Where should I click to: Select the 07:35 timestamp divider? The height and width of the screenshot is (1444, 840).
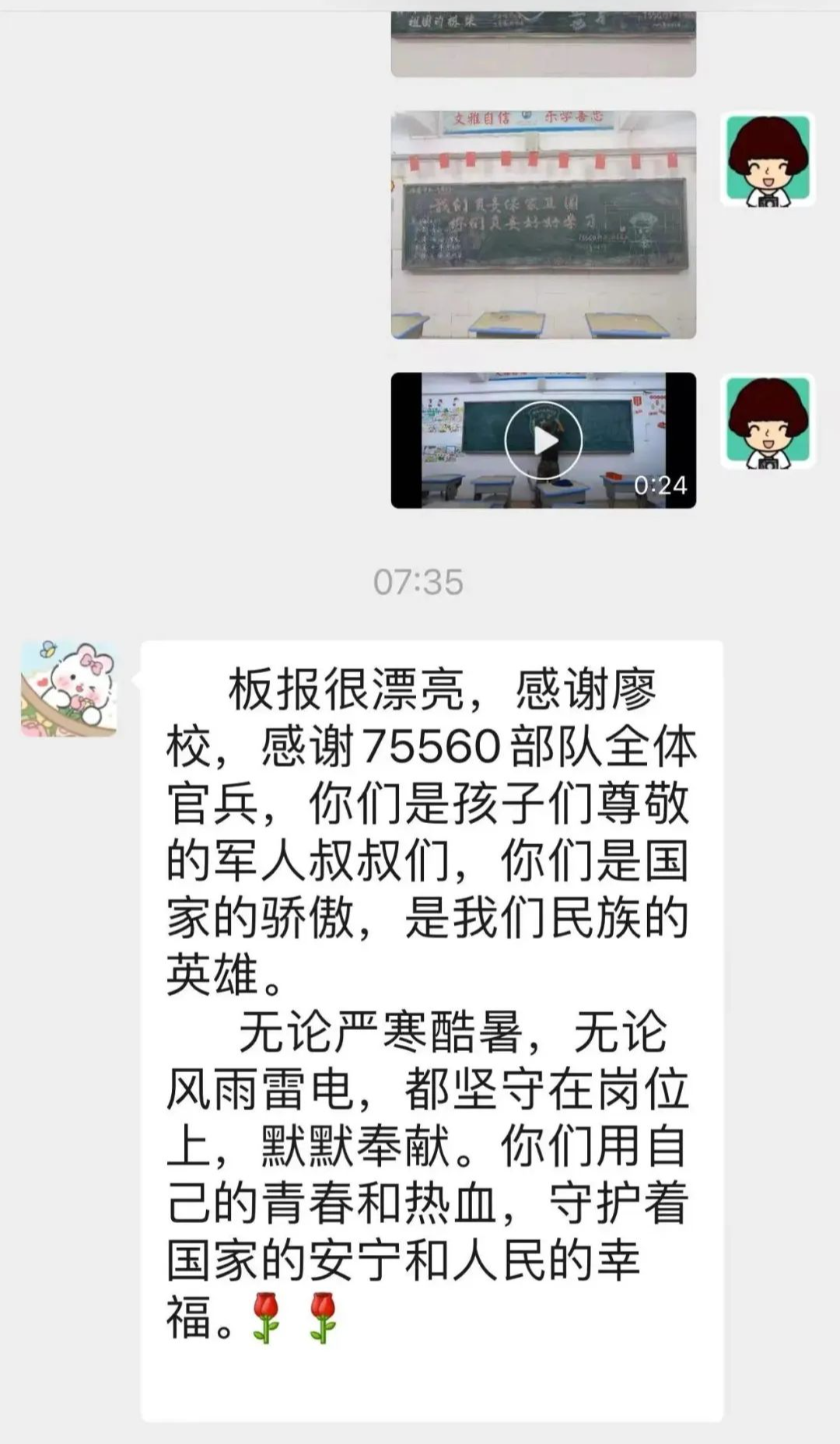(x=420, y=580)
